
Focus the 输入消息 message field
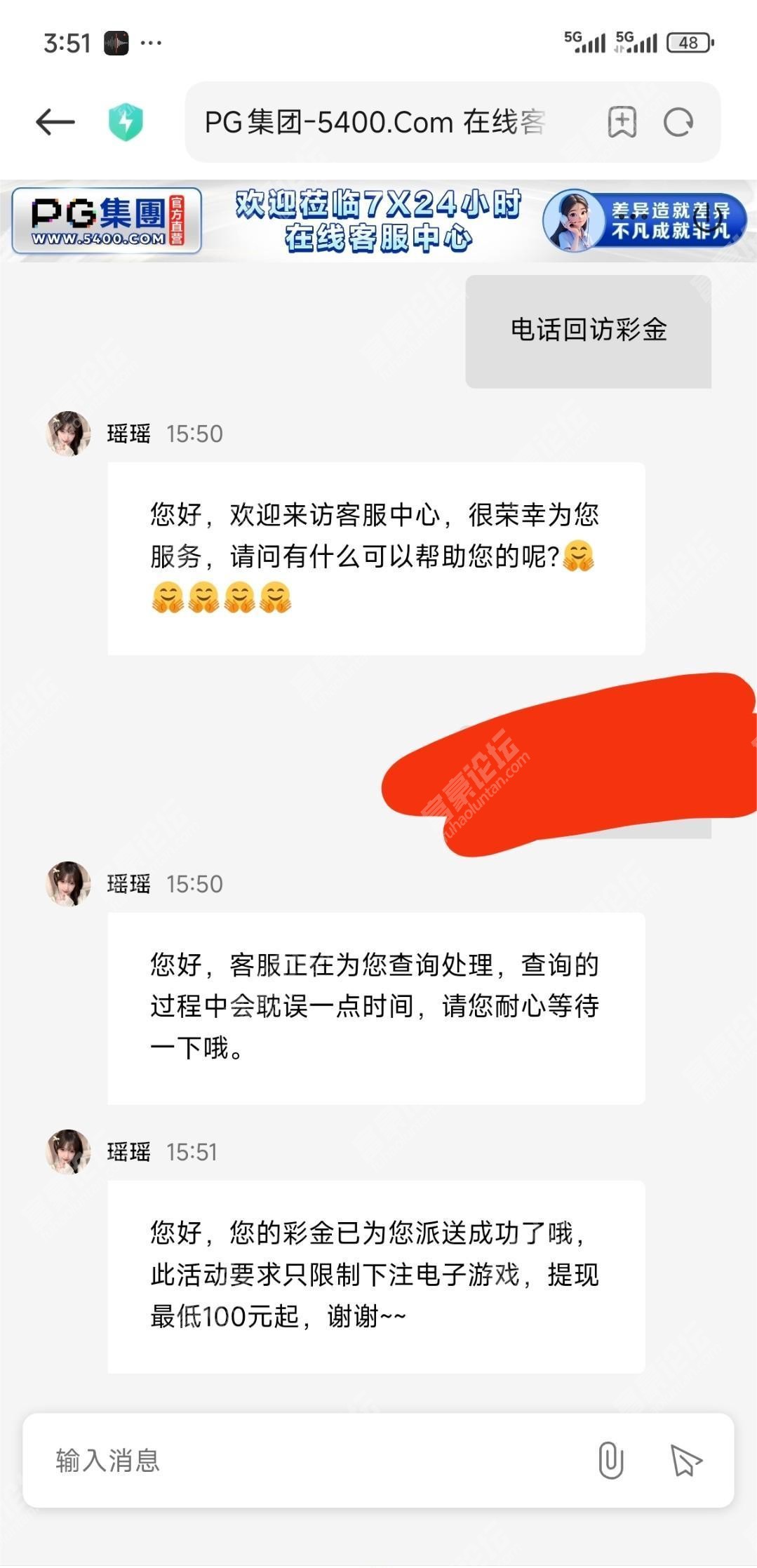click(x=302, y=1460)
